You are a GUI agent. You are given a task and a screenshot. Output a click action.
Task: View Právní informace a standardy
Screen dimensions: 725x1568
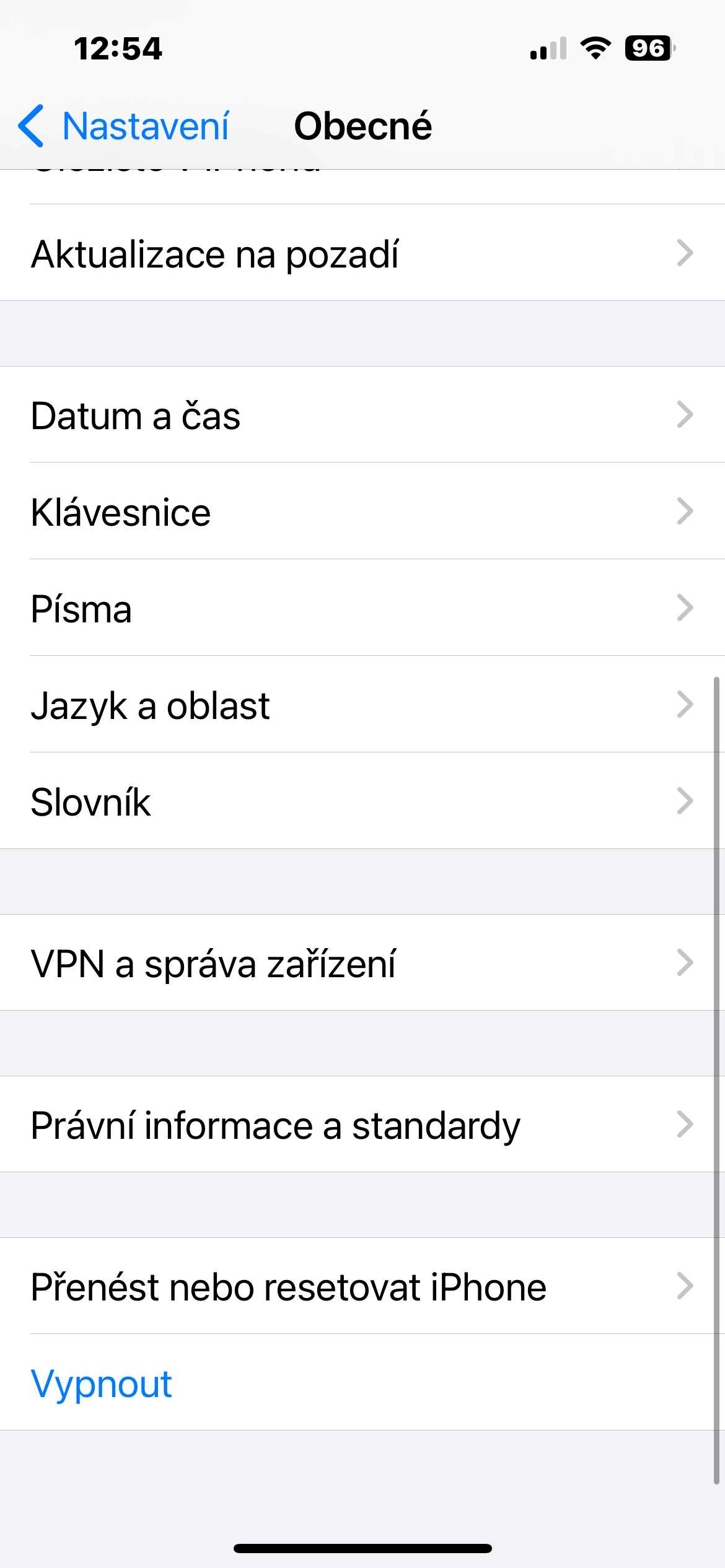pos(362,1125)
